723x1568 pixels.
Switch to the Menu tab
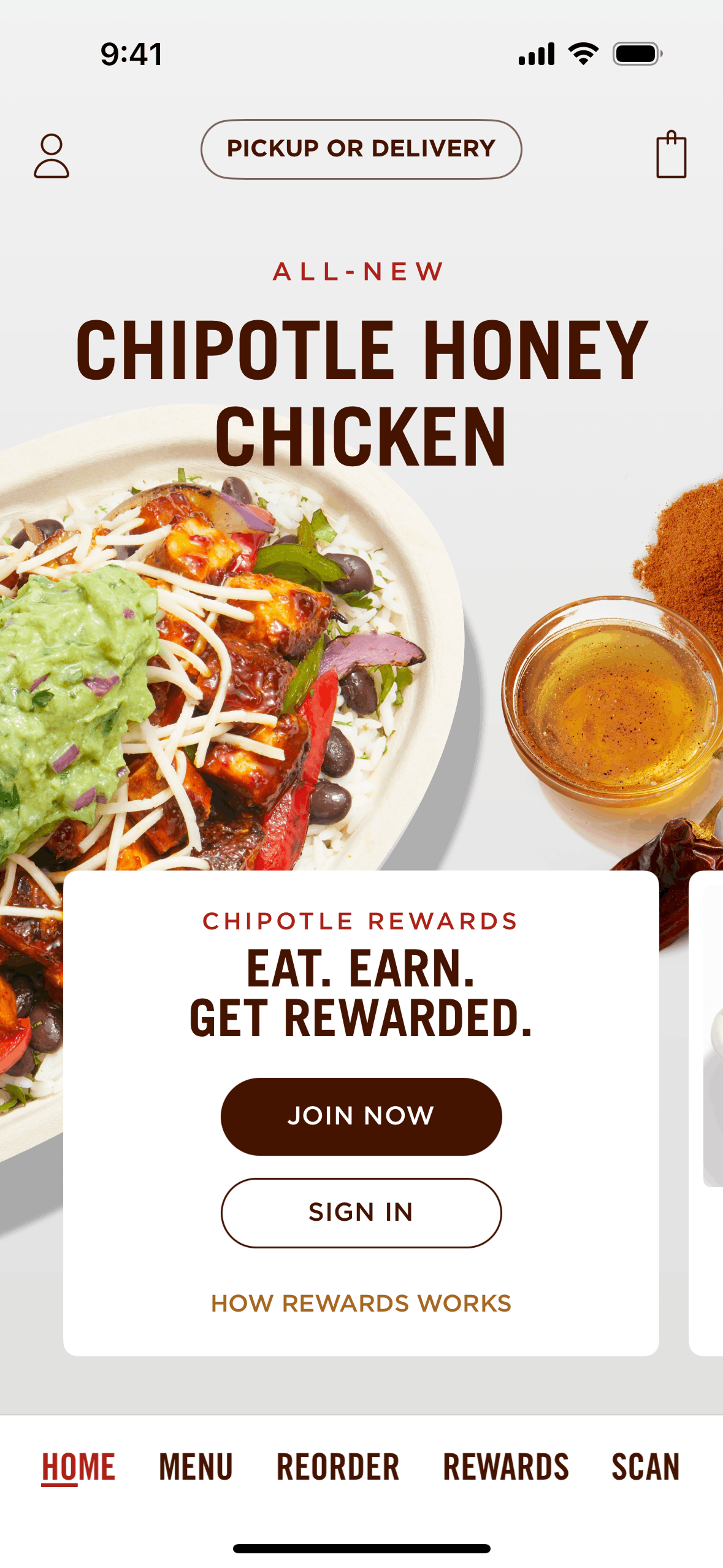(196, 1467)
